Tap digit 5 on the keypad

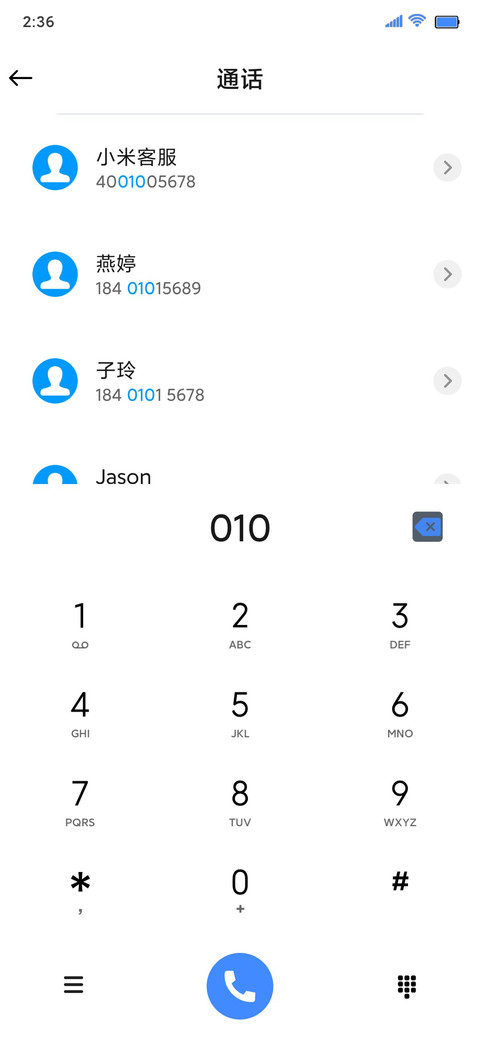point(240,714)
